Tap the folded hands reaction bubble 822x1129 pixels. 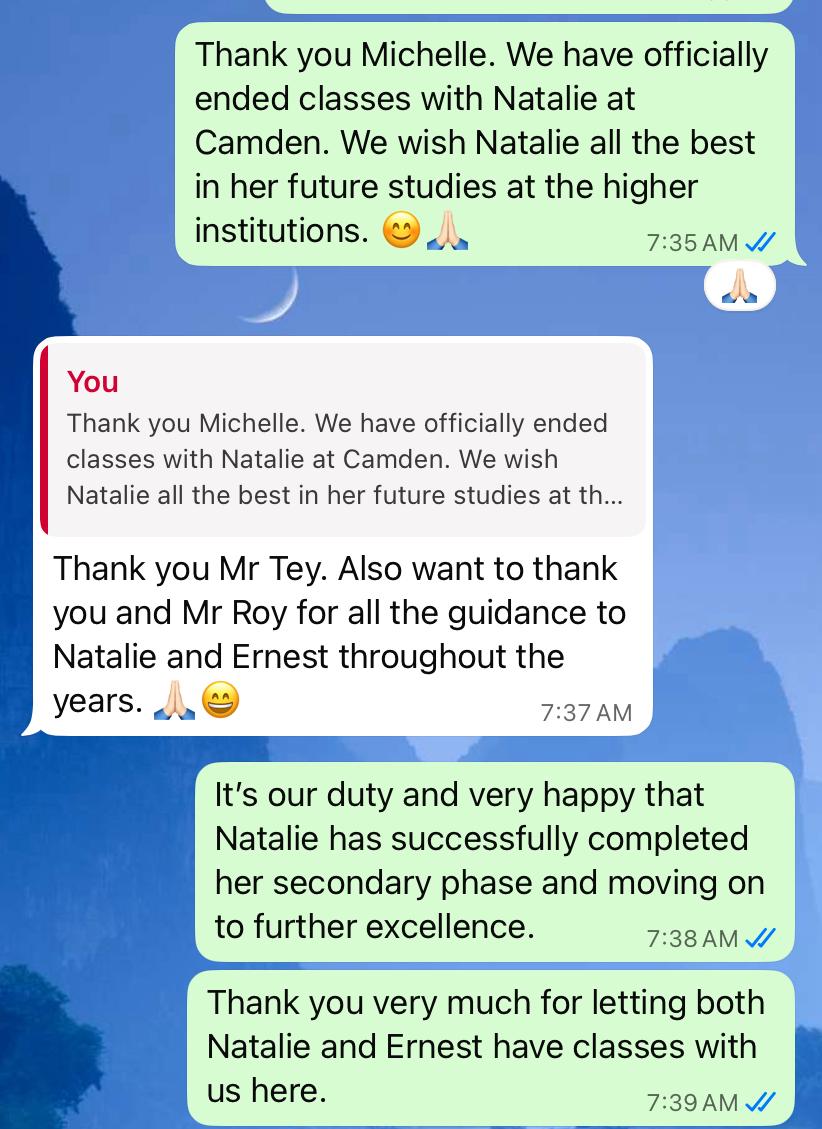(739, 285)
